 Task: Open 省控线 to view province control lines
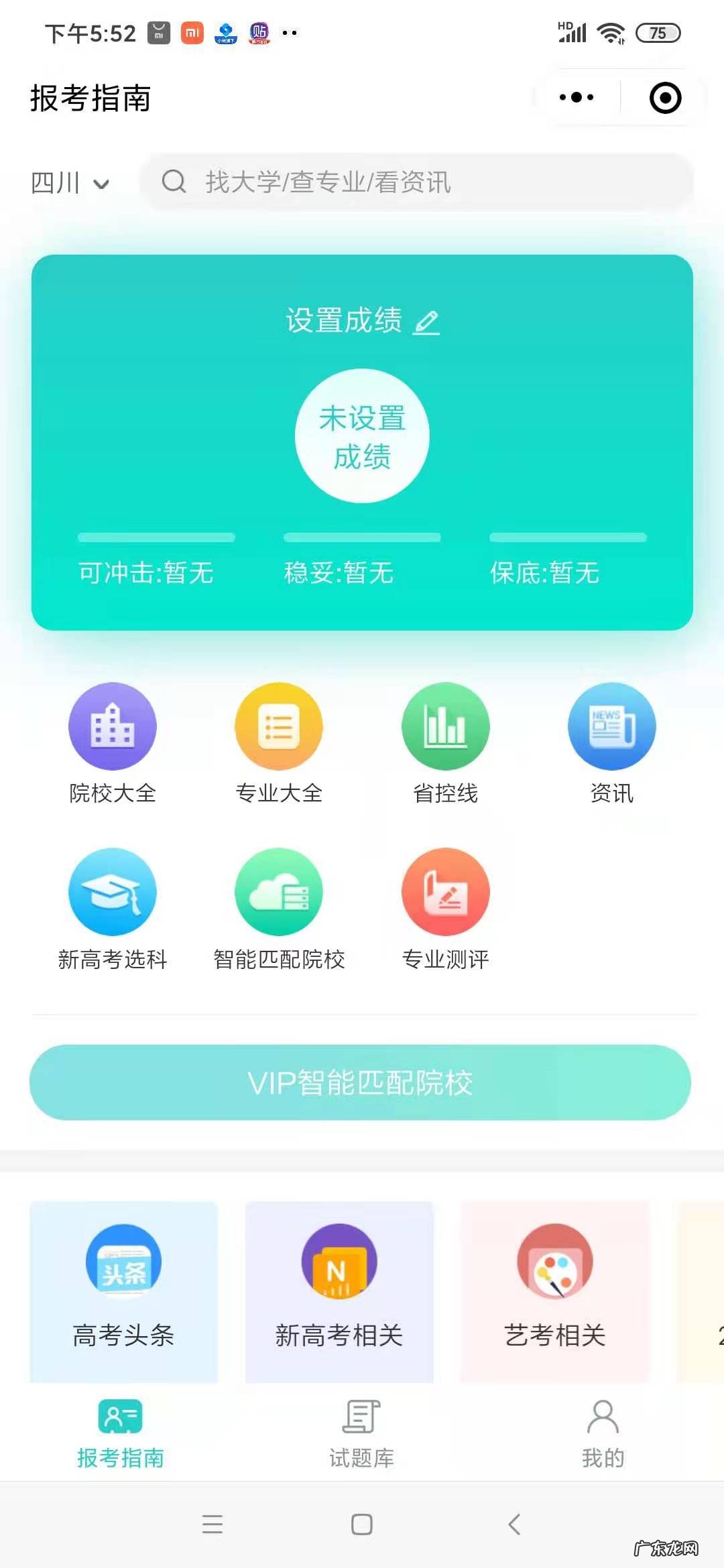[x=445, y=726]
